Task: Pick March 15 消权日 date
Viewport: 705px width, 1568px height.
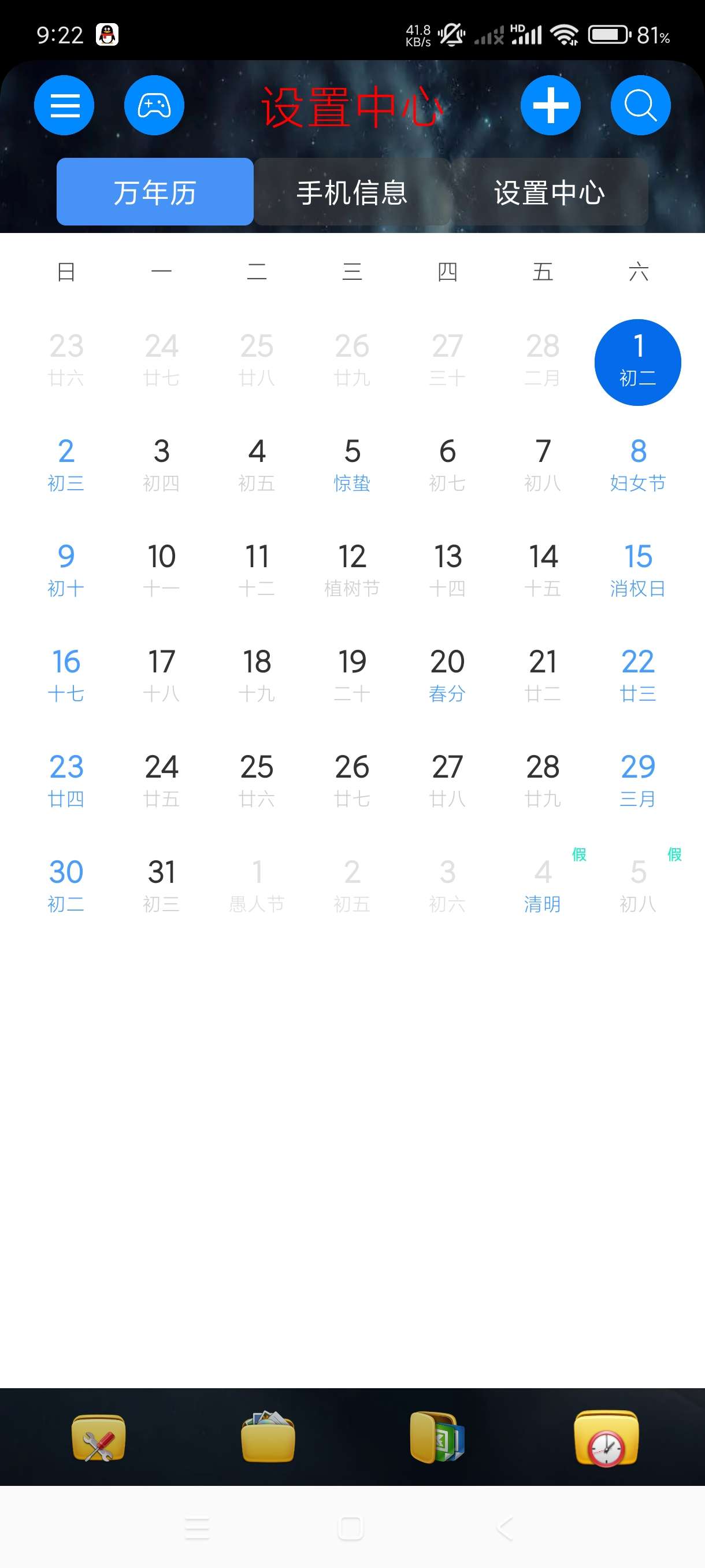Action: (x=637, y=569)
